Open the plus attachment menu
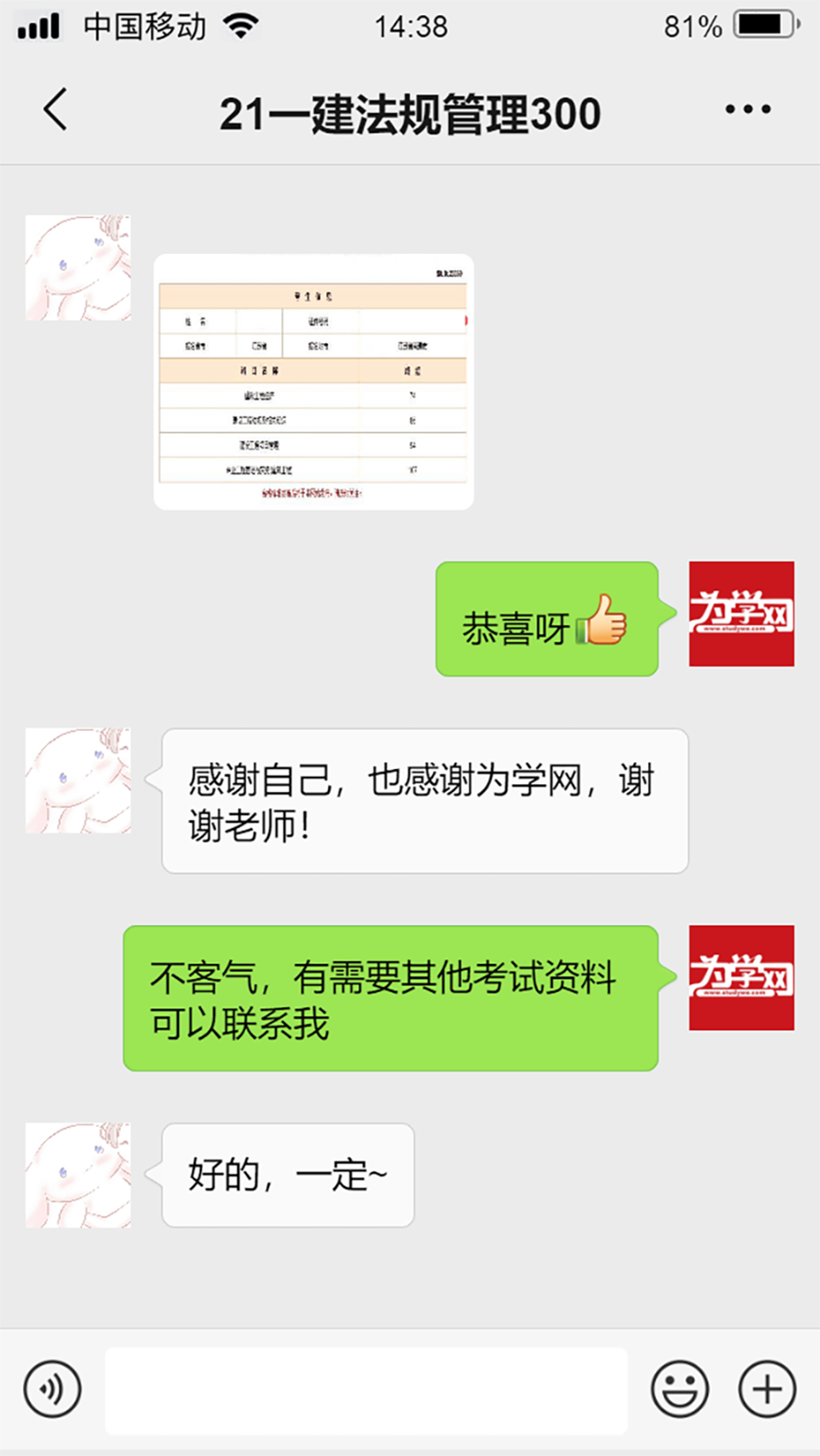This screenshot has width=820, height=1456. click(767, 1389)
